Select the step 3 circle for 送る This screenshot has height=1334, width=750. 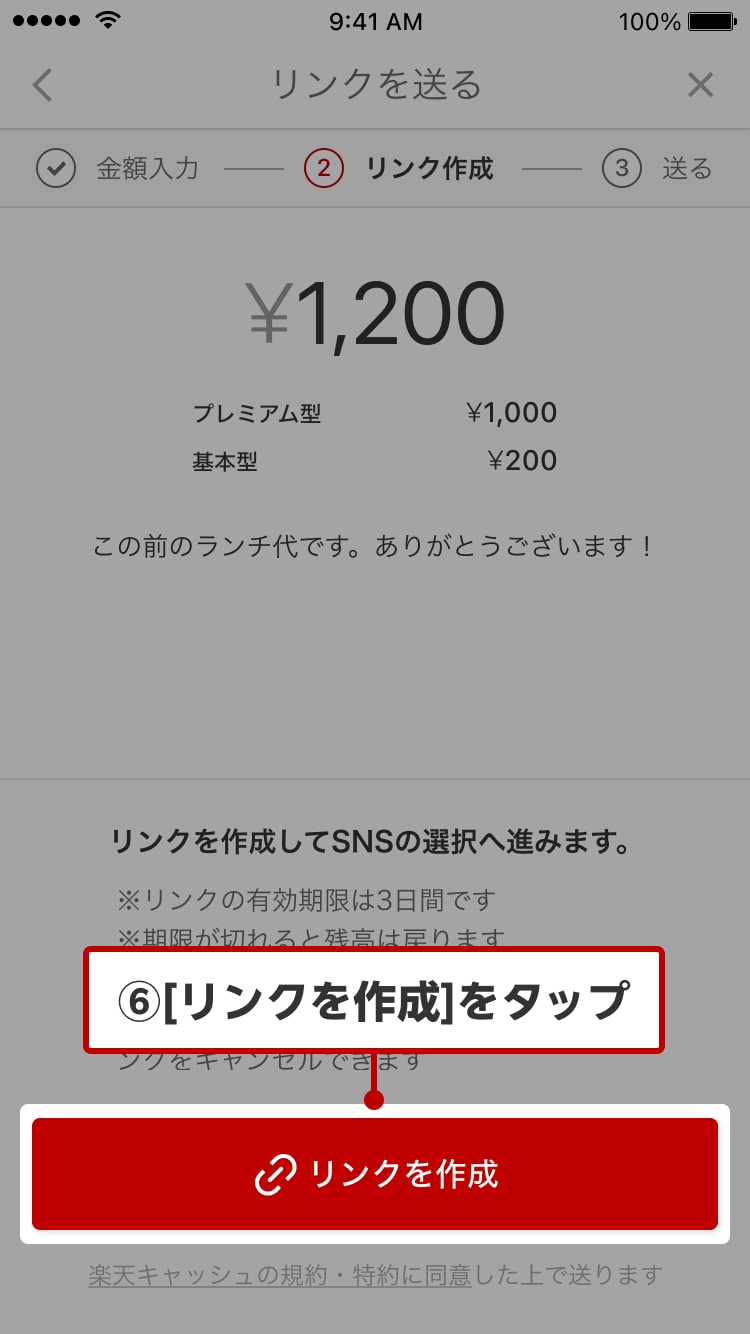click(x=622, y=168)
